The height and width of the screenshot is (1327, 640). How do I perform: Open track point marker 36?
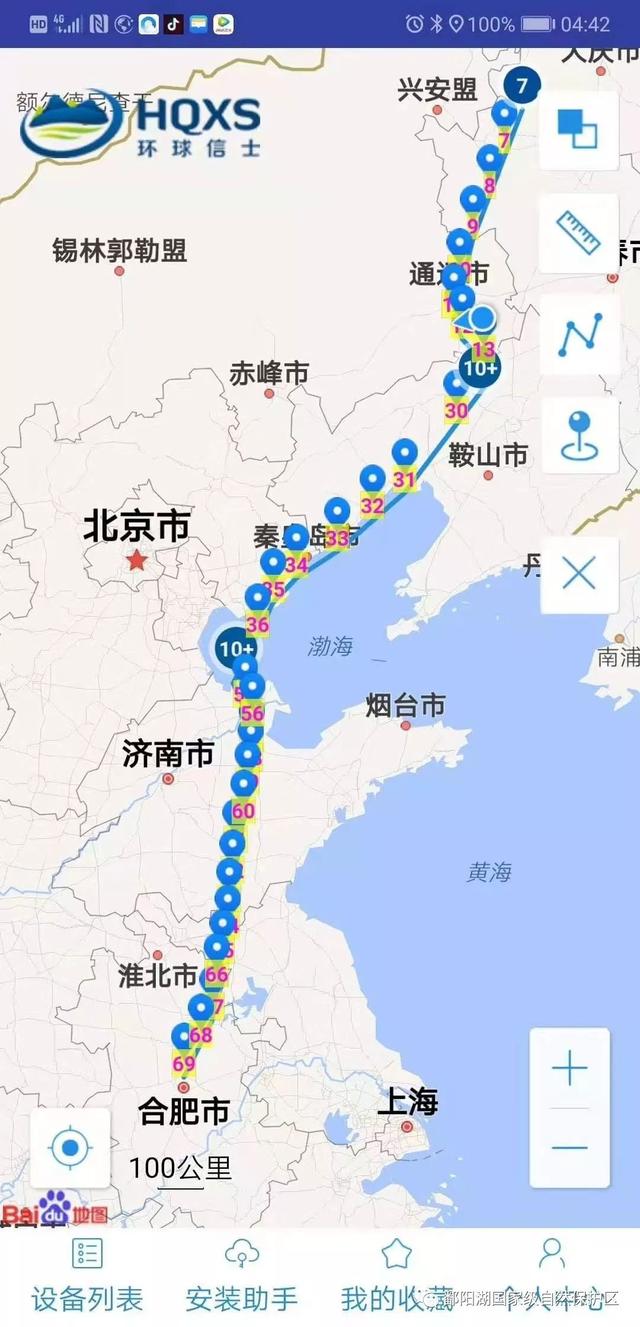[258, 600]
